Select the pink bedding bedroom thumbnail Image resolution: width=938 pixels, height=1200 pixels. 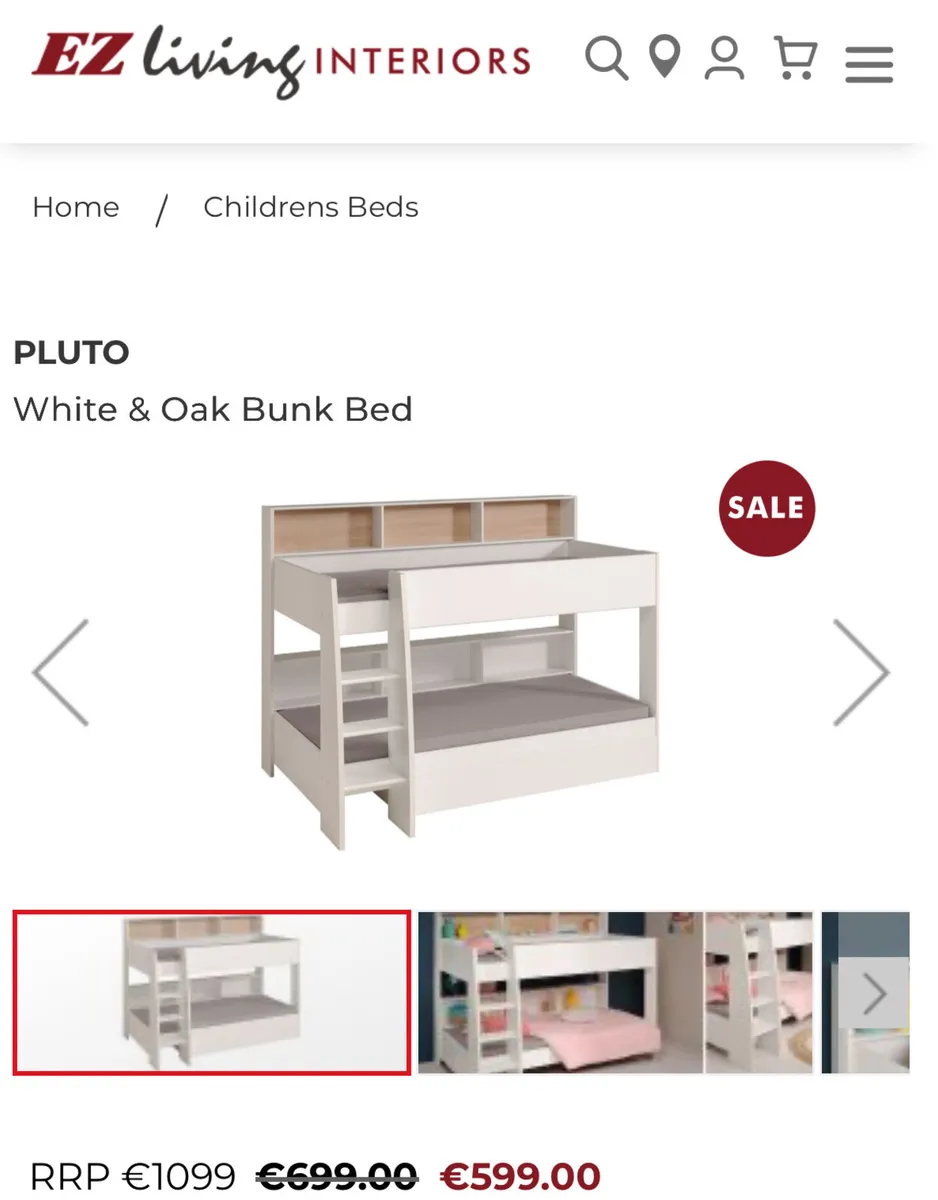pyautogui.click(x=560, y=992)
